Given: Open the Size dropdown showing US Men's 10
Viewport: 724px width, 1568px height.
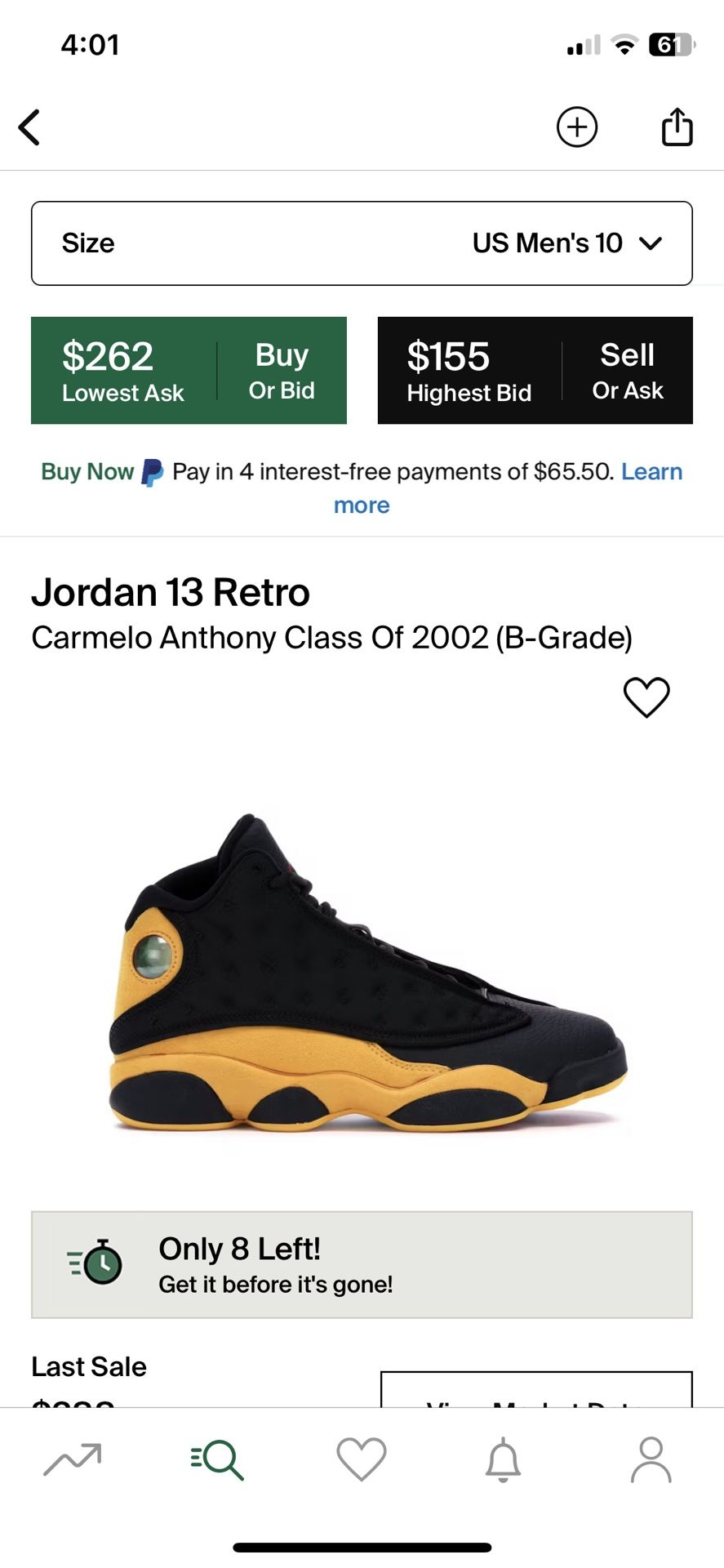Looking at the screenshot, I should click(362, 243).
